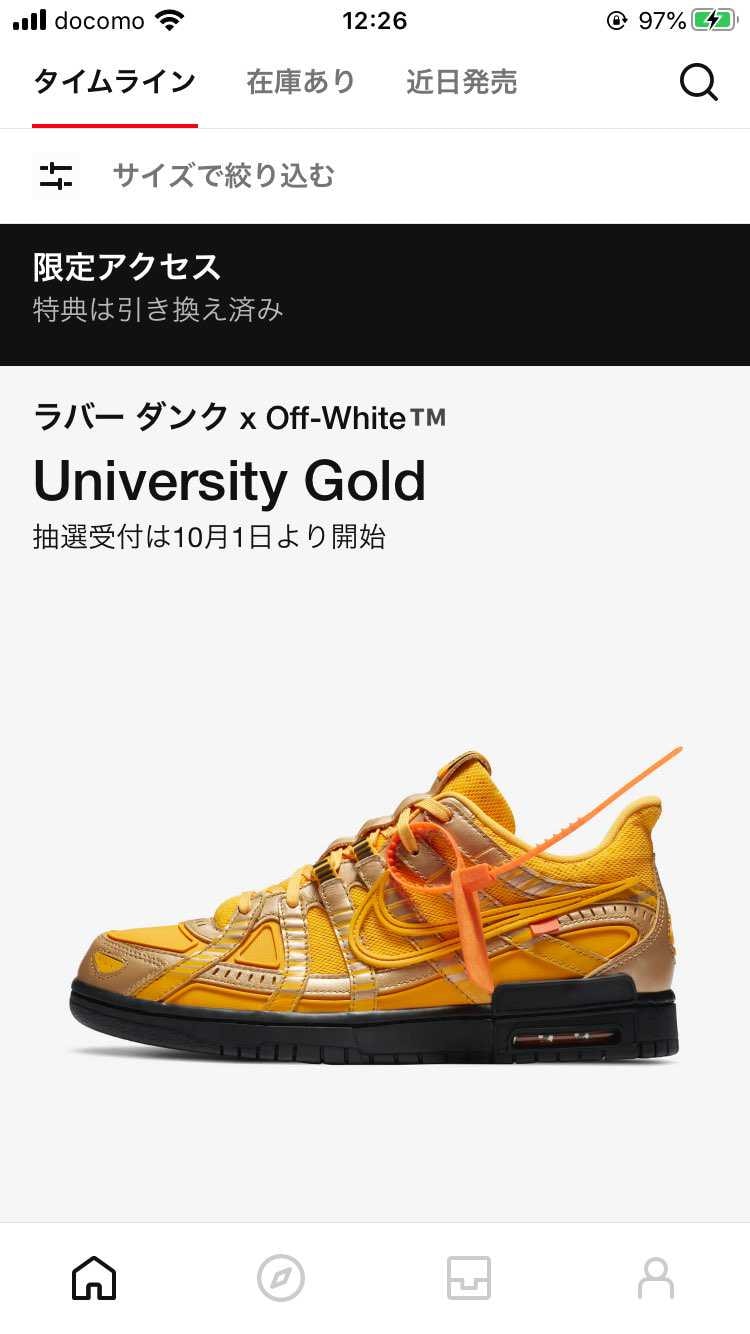The image size is (750, 1334).
Task: Tap the ラバー ダンク x Off-White subtitle
Action: pyautogui.click(x=240, y=418)
